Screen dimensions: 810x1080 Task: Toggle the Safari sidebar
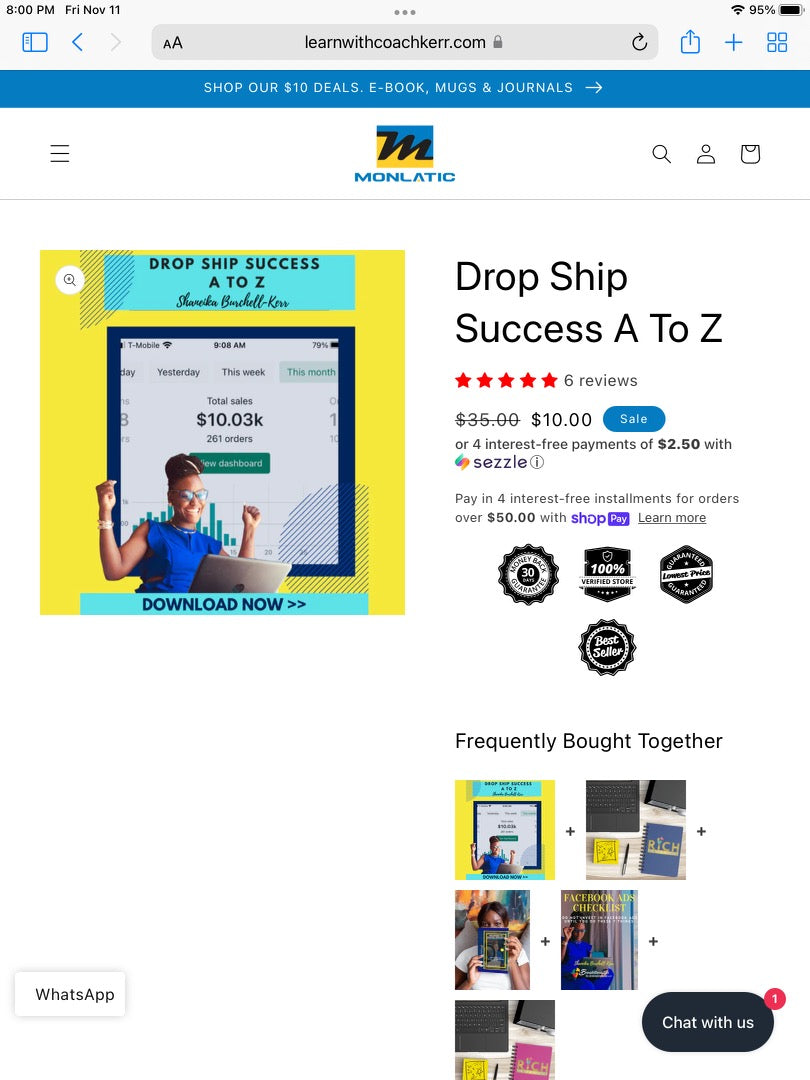tap(35, 42)
